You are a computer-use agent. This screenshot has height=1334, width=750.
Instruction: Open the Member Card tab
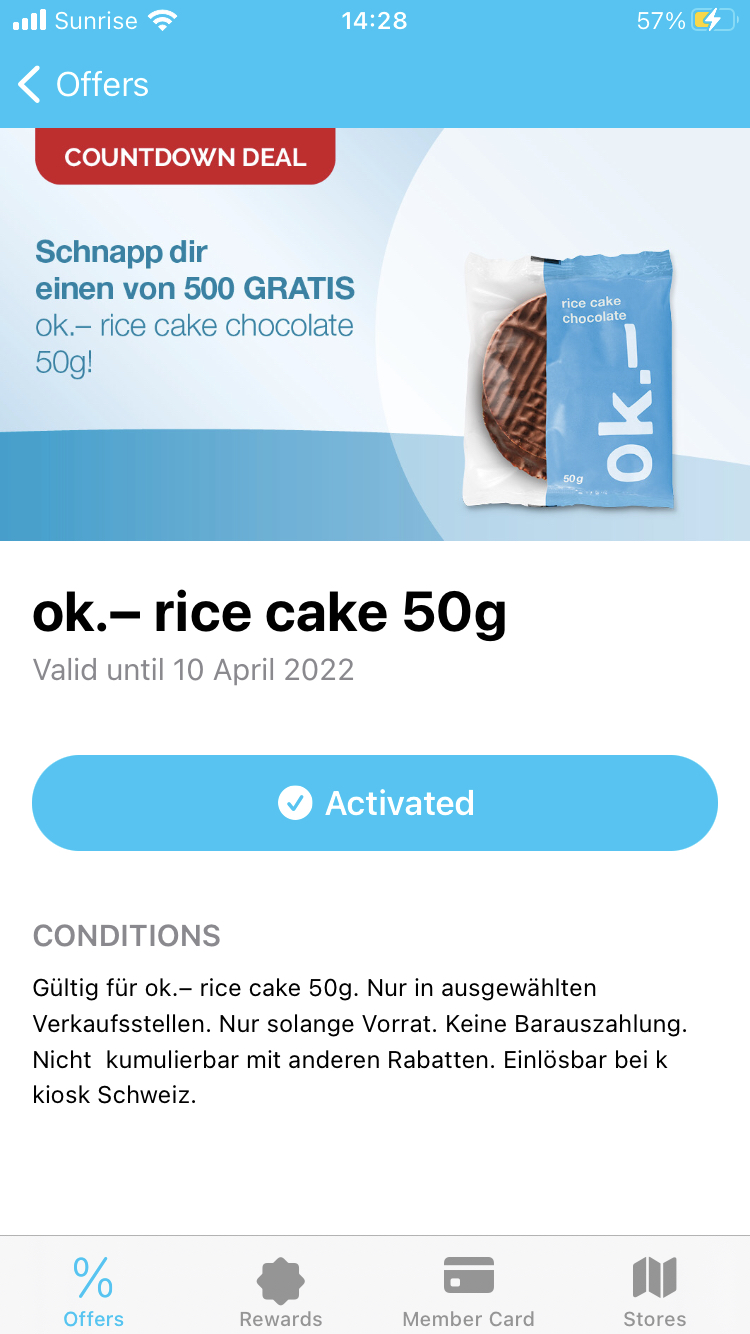(468, 1290)
